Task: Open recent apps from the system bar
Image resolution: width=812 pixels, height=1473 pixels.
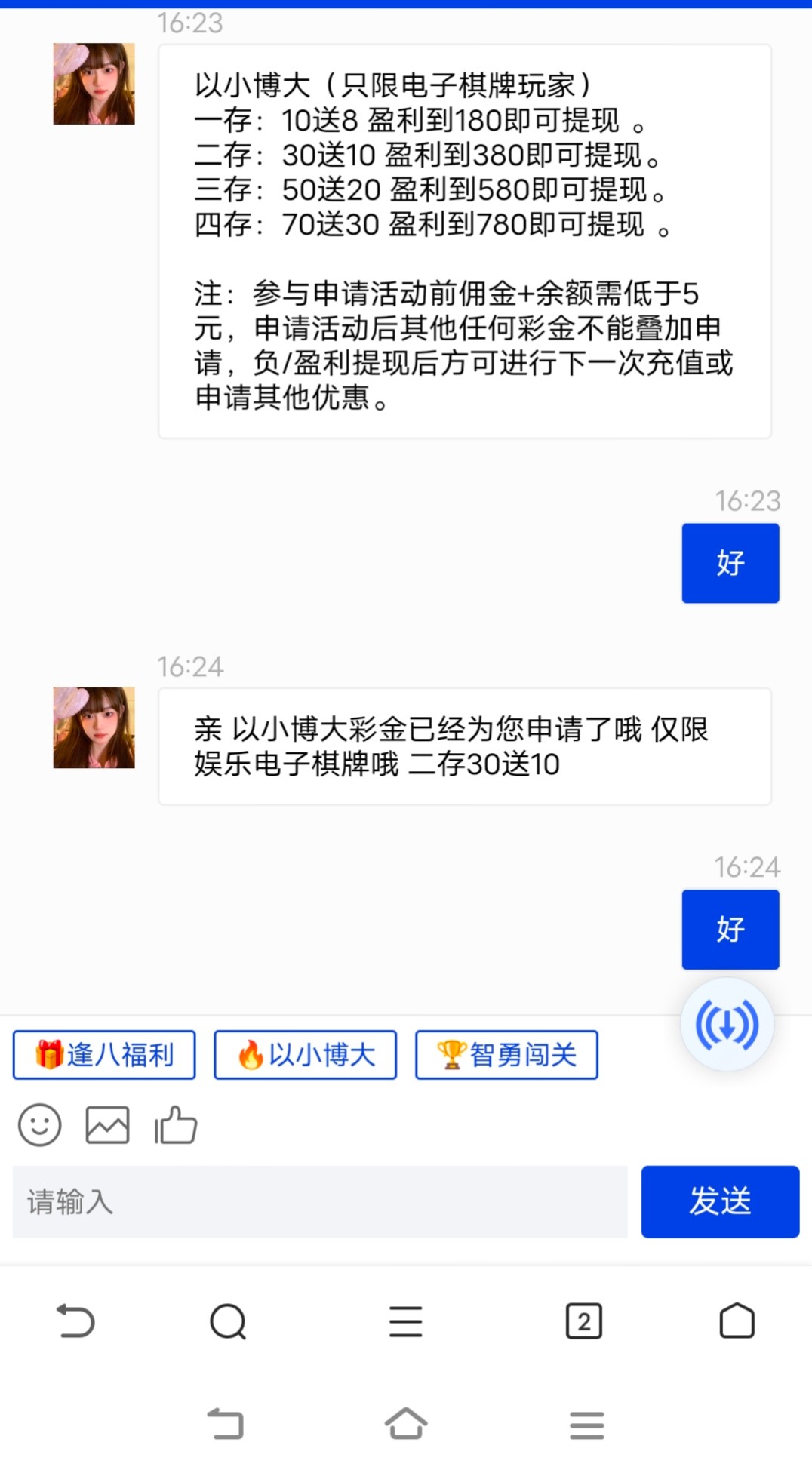Action: 586,1425
